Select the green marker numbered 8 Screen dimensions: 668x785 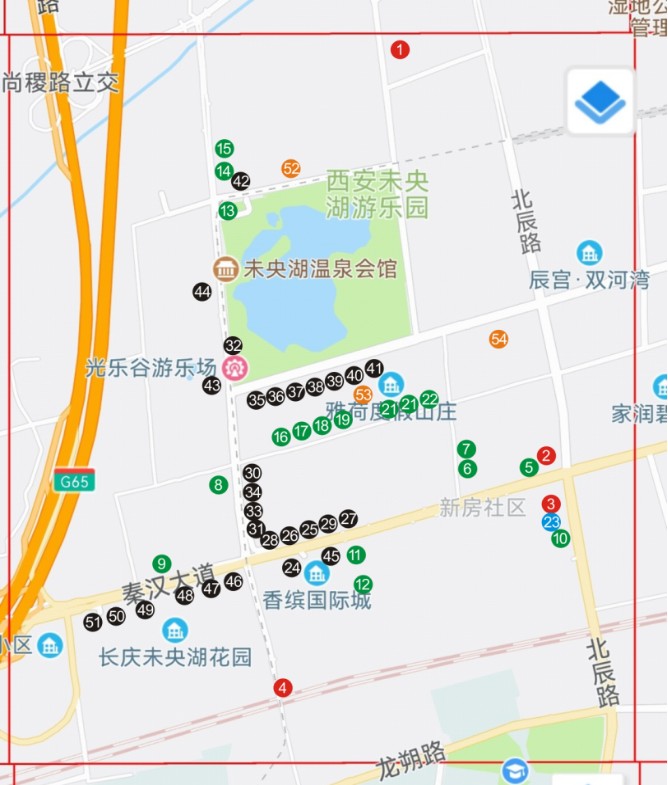(x=219, y=485)
